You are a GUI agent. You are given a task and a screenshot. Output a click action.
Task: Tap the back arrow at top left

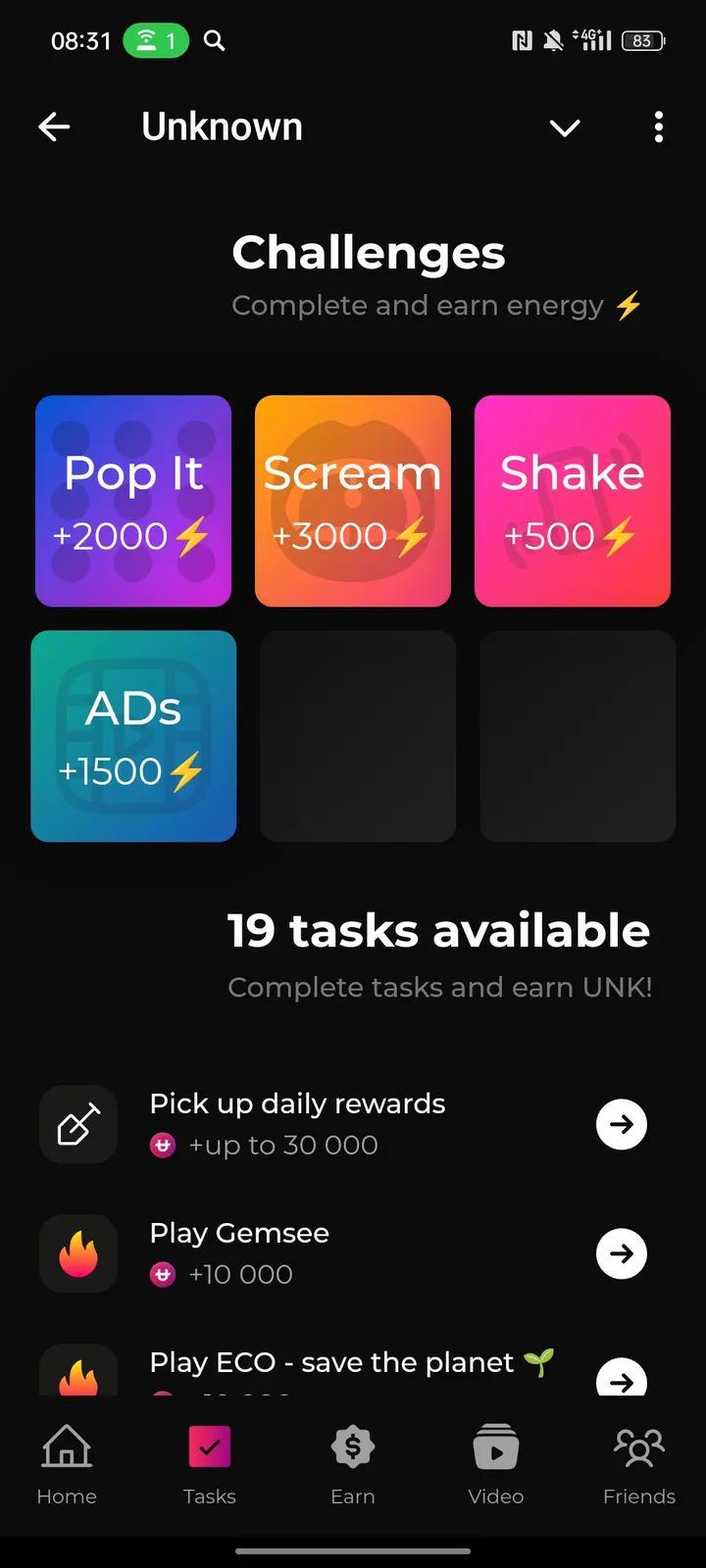[x=54, y=127]
